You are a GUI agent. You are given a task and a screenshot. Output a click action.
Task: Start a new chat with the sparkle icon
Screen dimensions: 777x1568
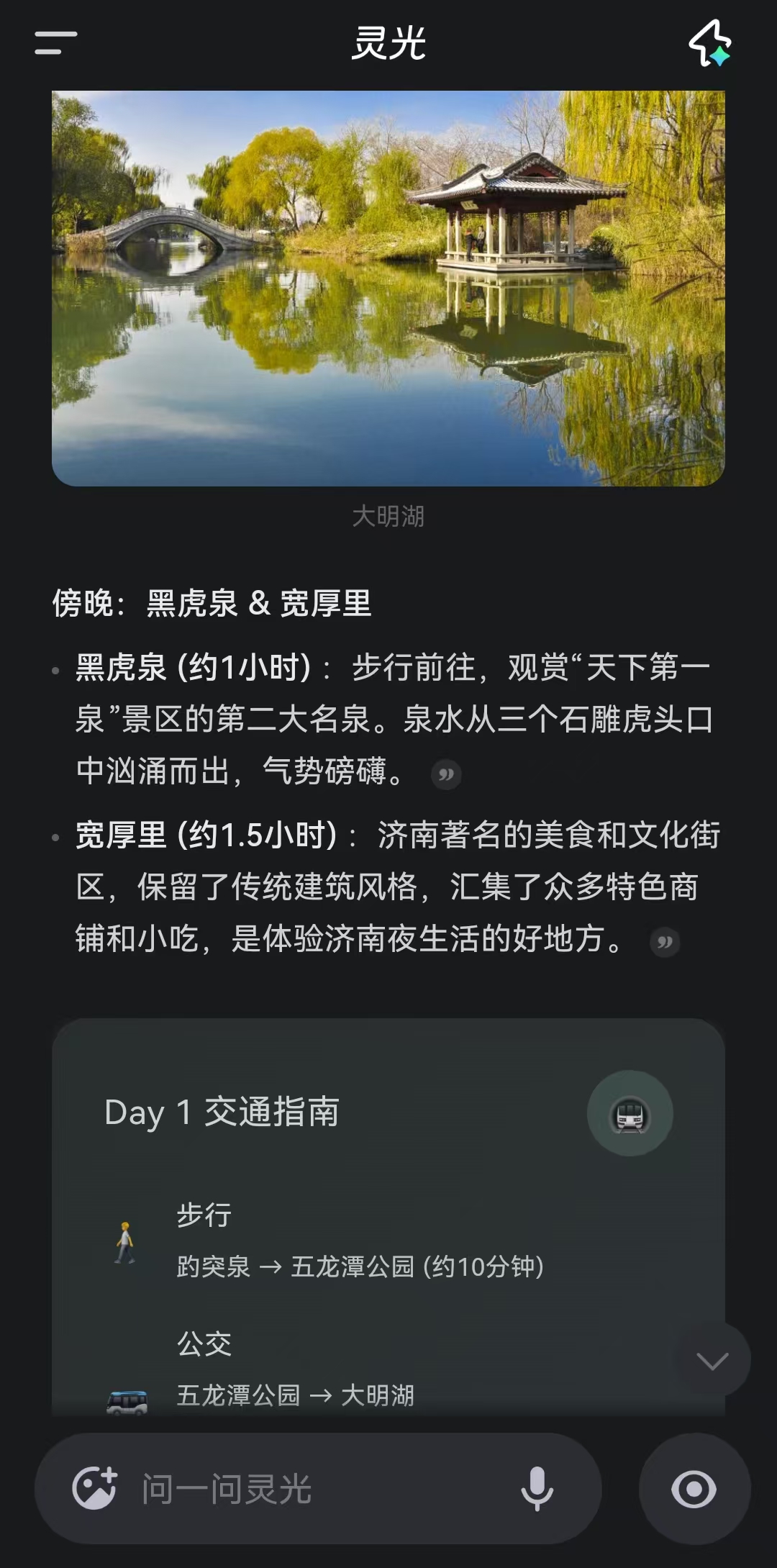click(709, 43)
